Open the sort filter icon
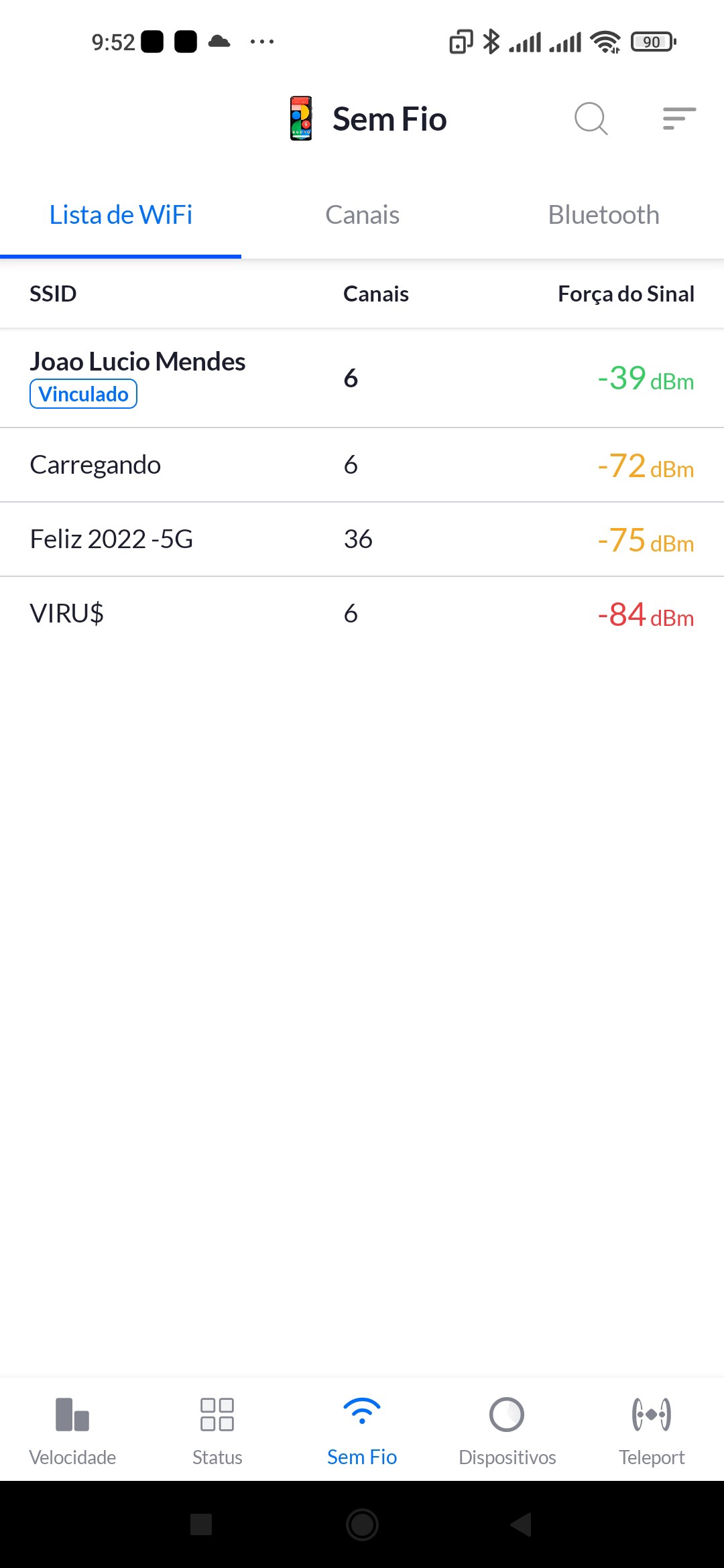This screenshot has width=724, height=1568. point(678,119)
